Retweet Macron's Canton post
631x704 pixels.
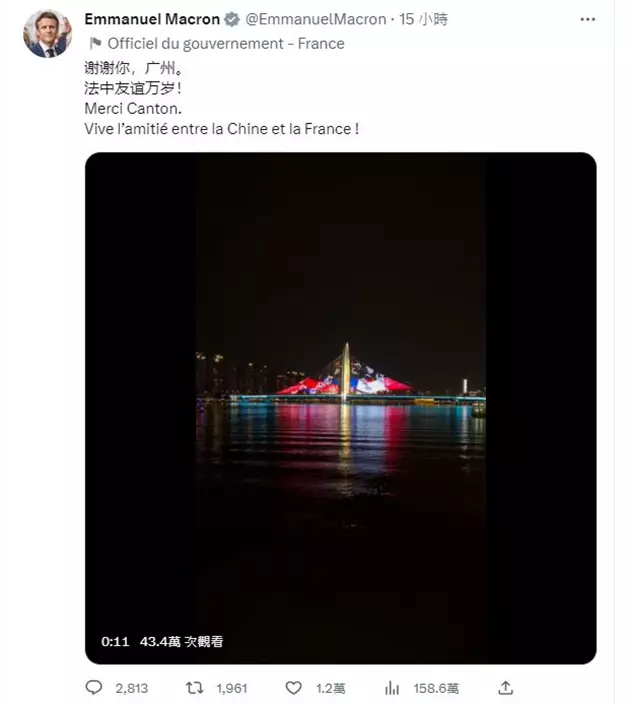click(x=196, y=688)
